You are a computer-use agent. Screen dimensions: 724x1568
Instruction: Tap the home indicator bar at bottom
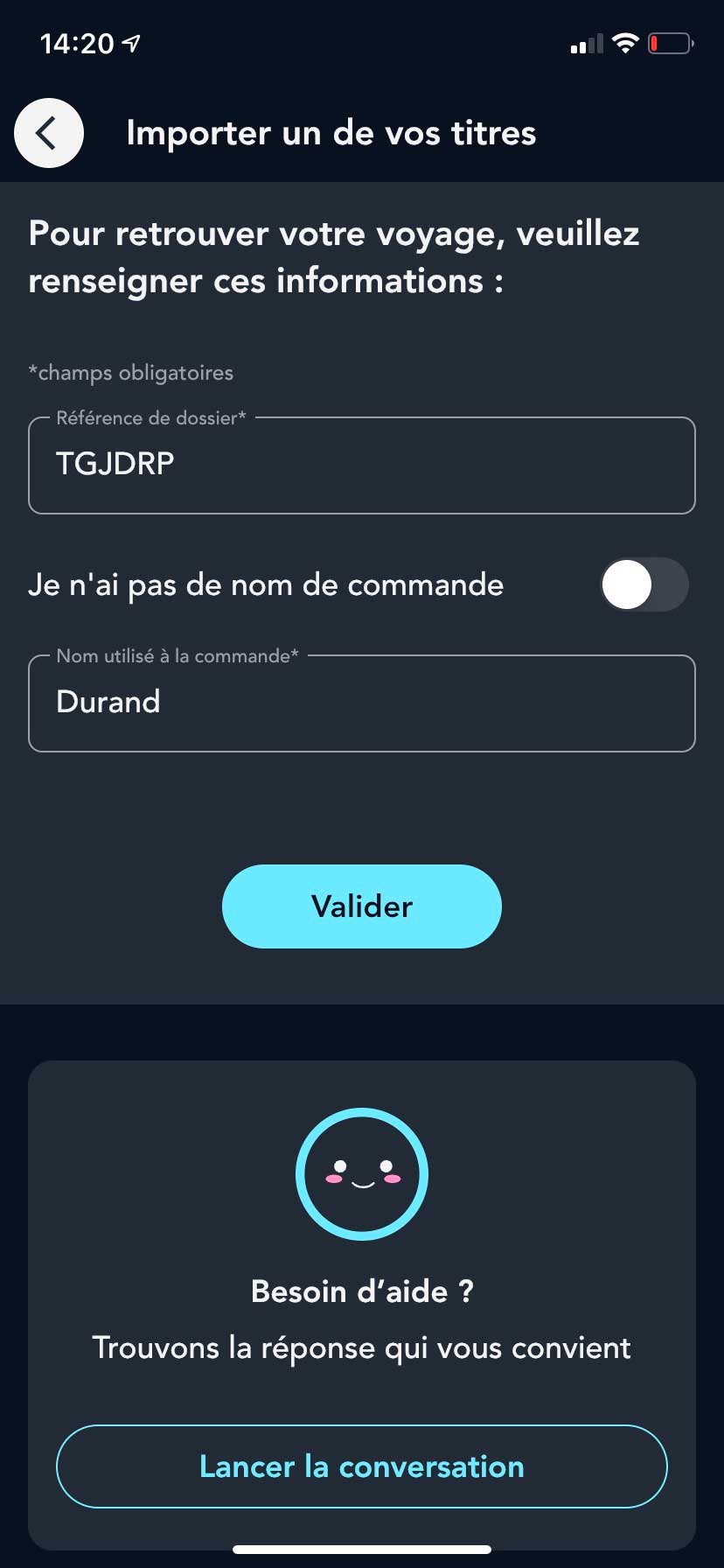[x=361, y=1546]
